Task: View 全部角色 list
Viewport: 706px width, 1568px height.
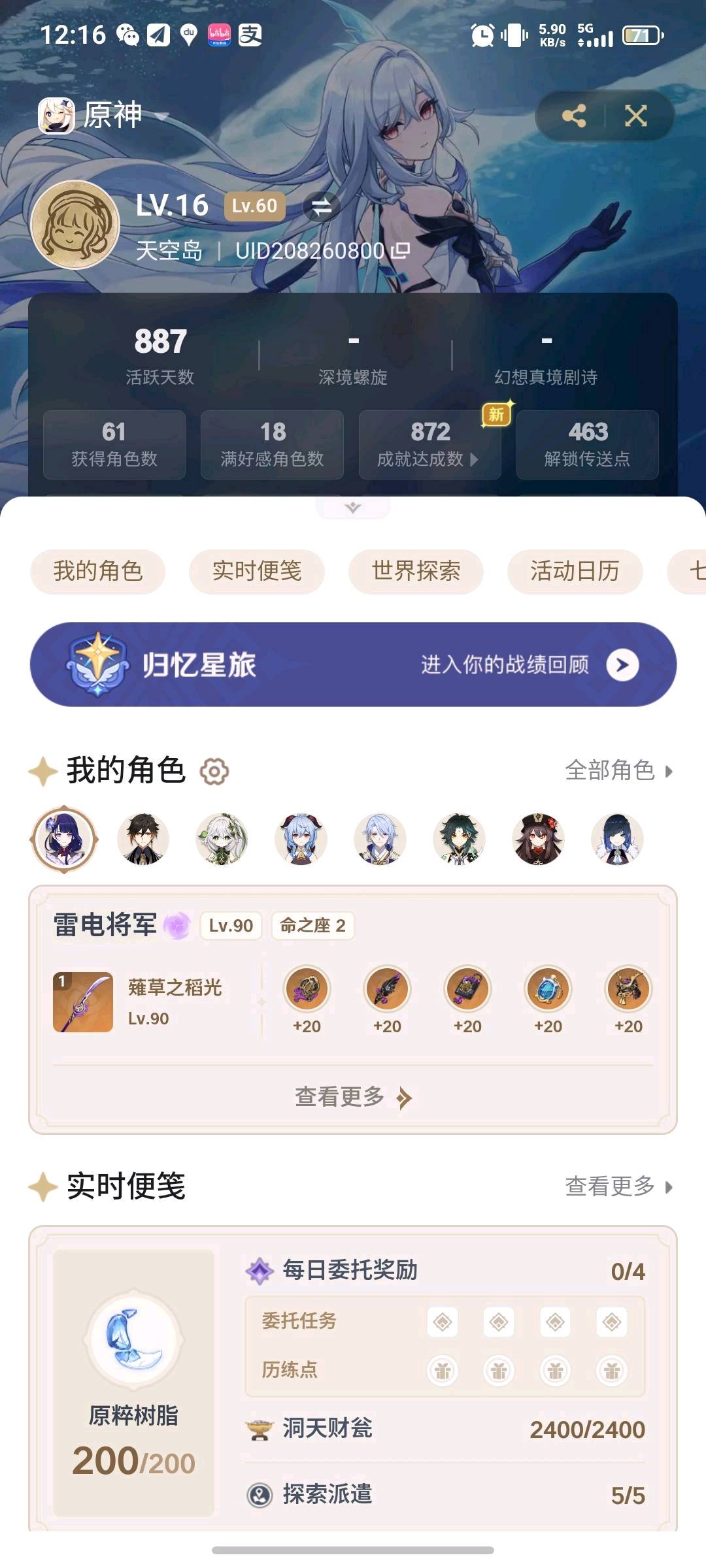Action: [618, 771]
